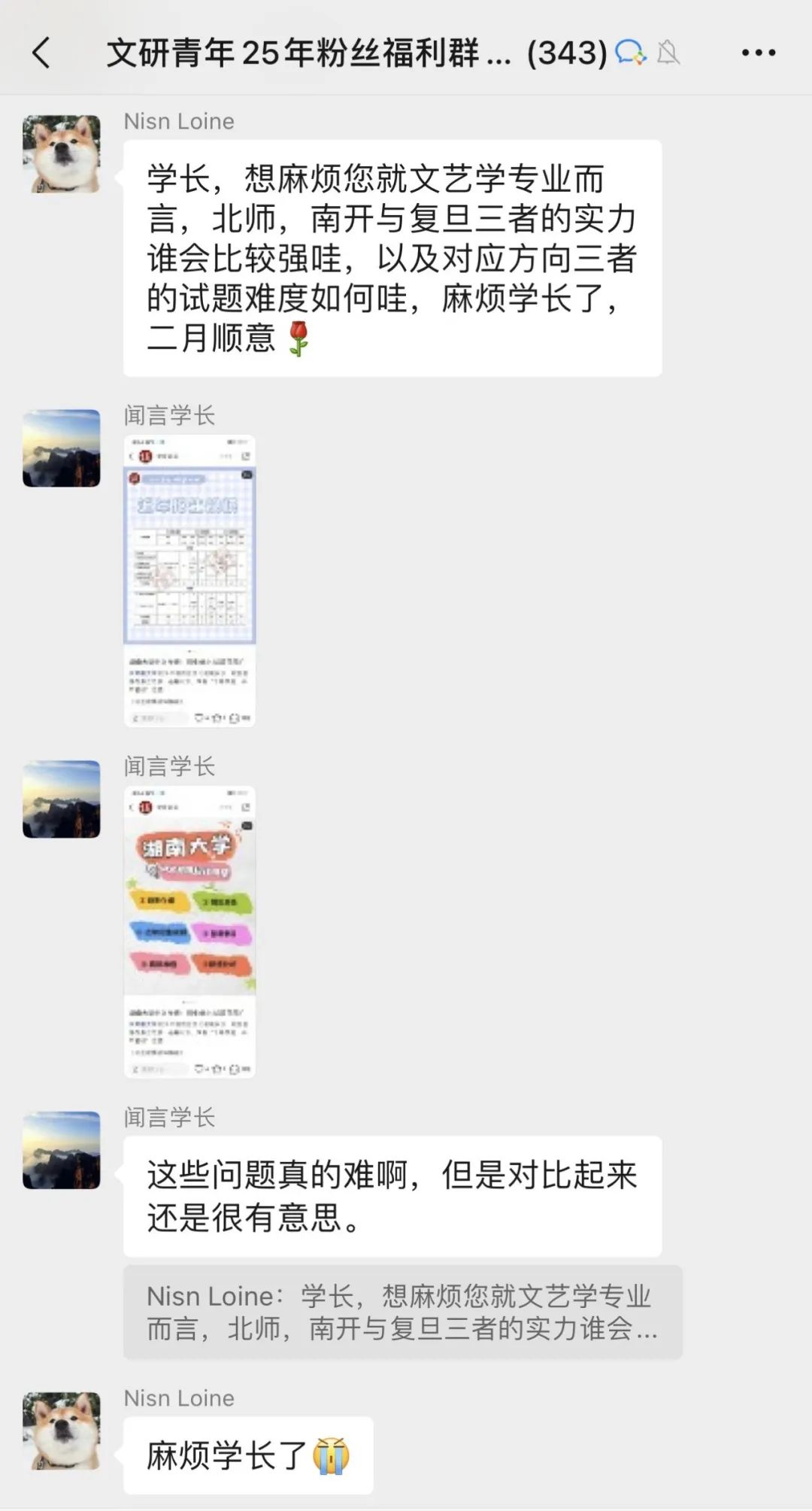Go back from the group chat

click(x=41, y=53)
